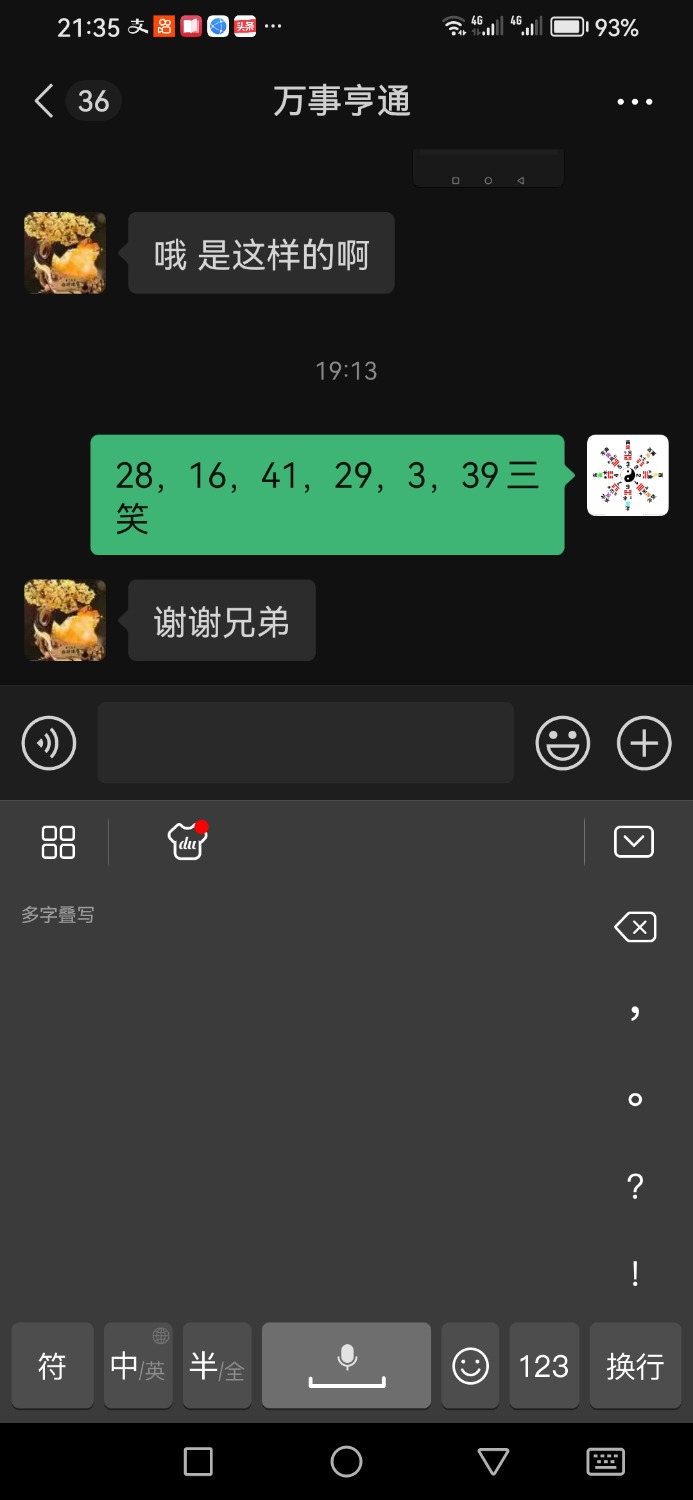Hit the keyboard backspace key
The height and width of the screenshot is (1500, 693).
click(x=635, y=928)
